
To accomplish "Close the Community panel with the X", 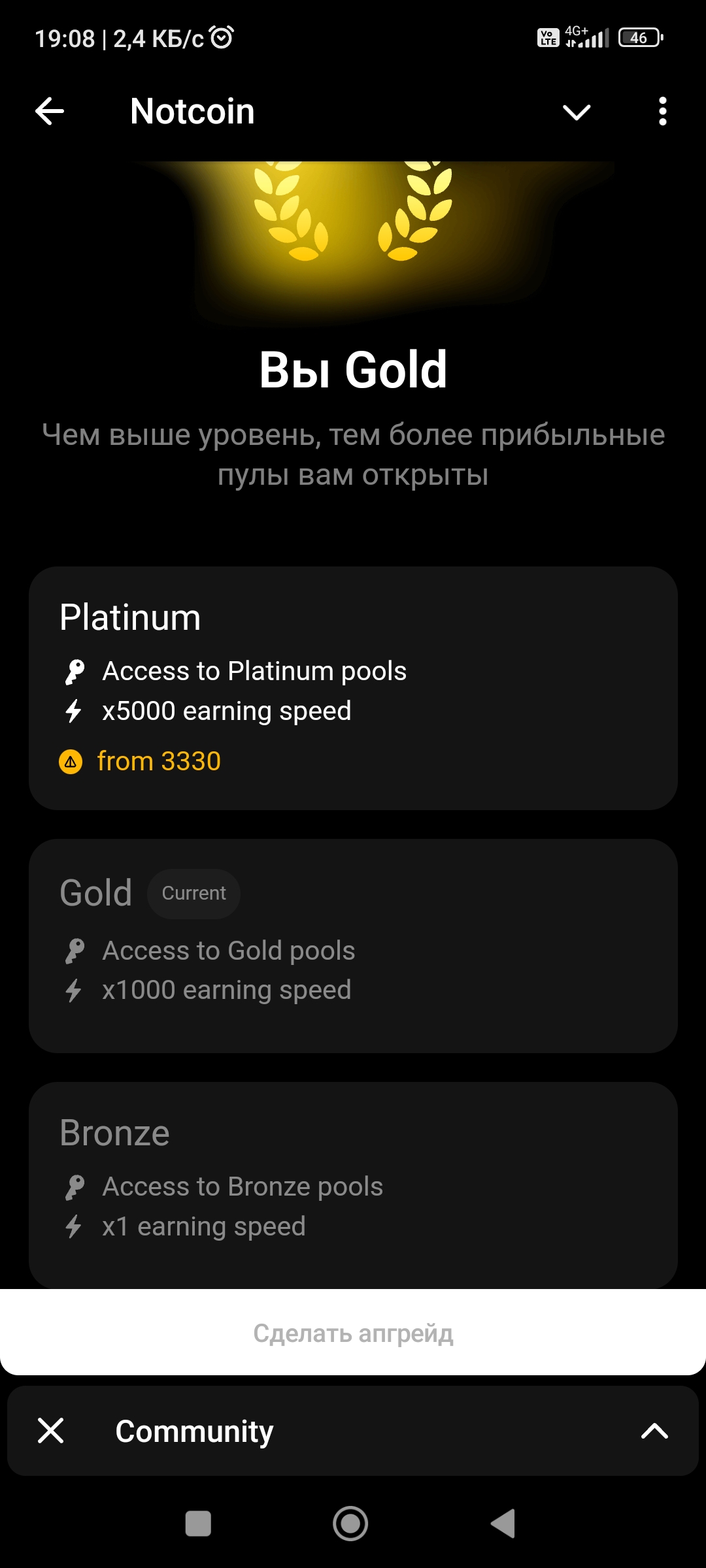I will tap(51, 1431).
